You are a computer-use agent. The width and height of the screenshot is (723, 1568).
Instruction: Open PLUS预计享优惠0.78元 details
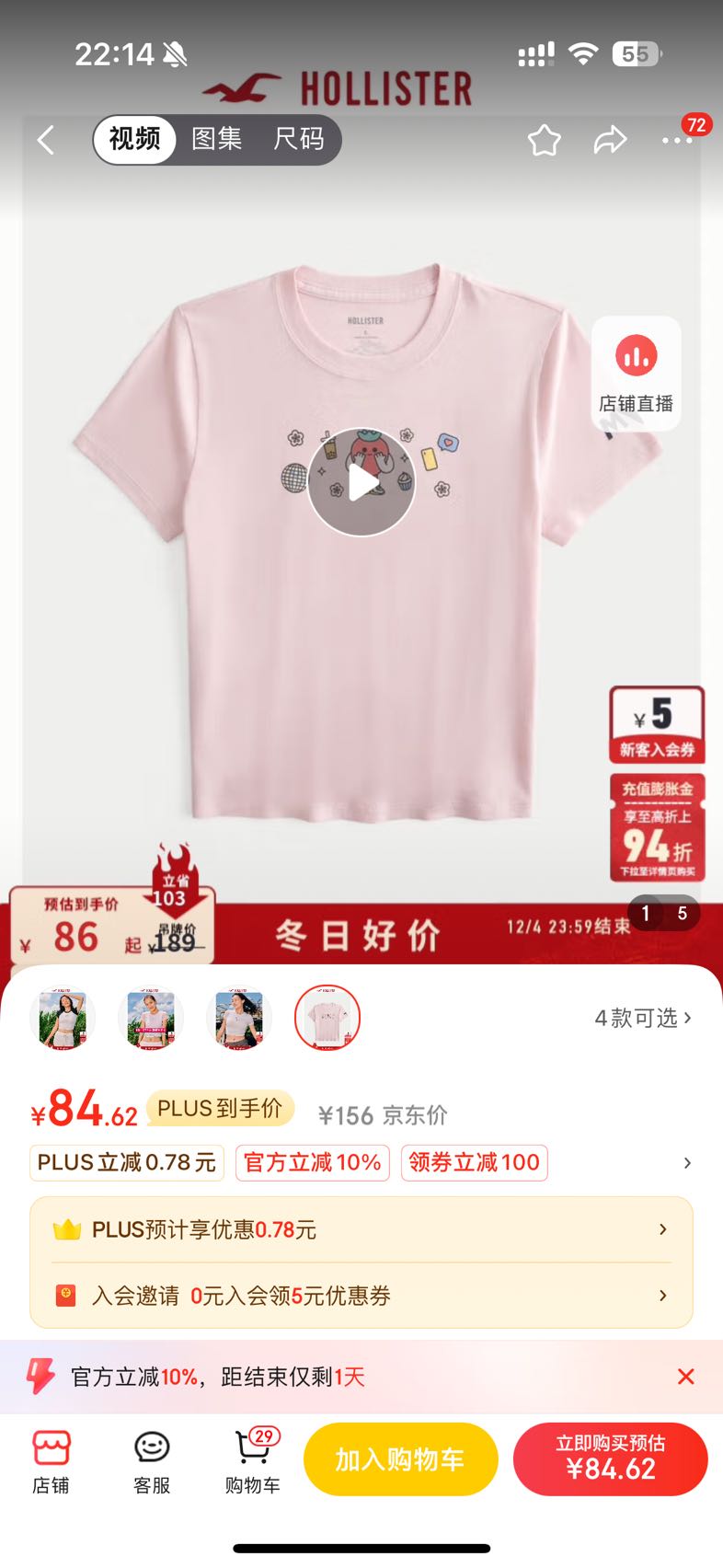pos(361,1229)
